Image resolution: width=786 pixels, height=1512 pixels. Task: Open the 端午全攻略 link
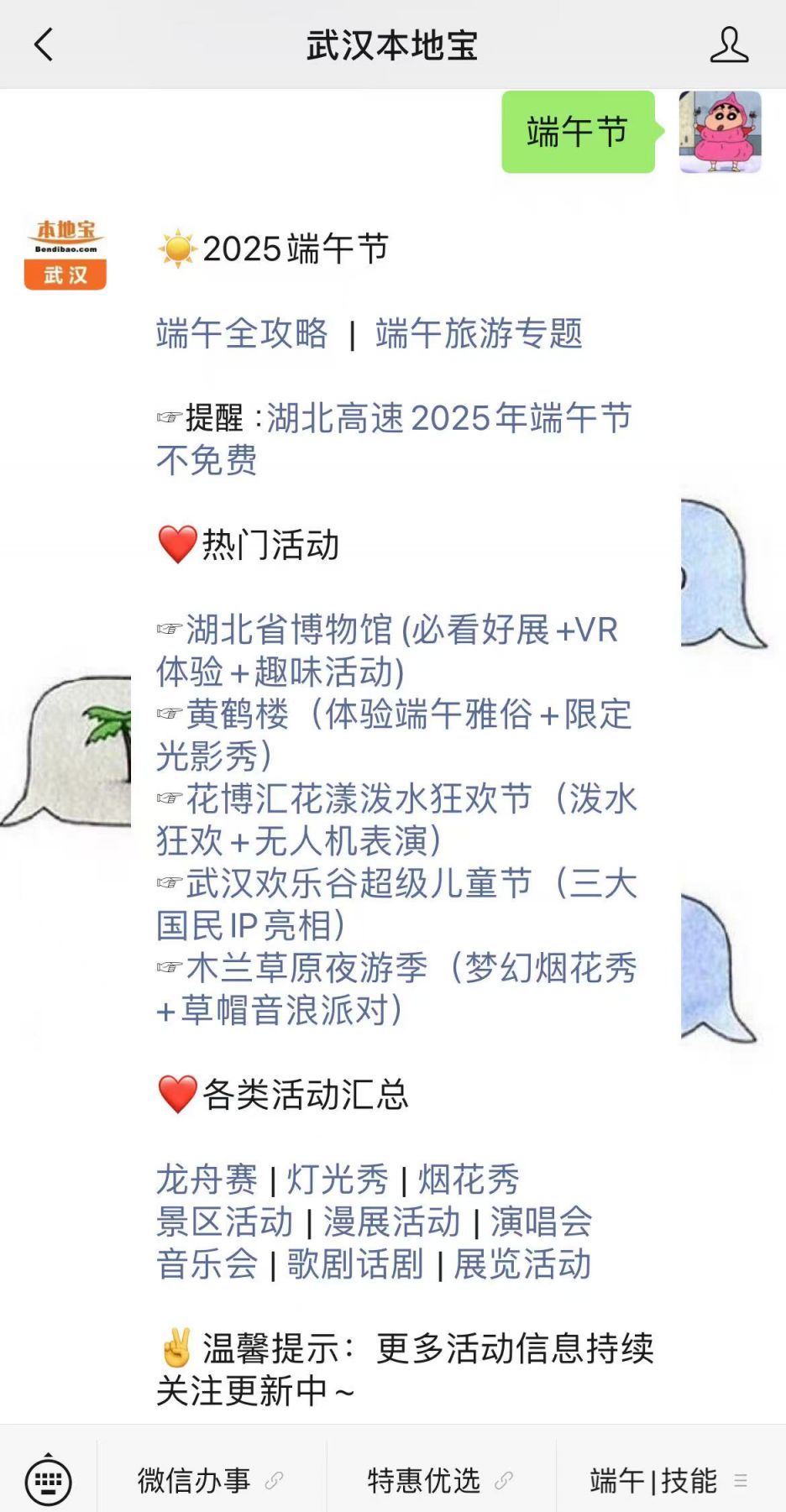pos(242,333)
